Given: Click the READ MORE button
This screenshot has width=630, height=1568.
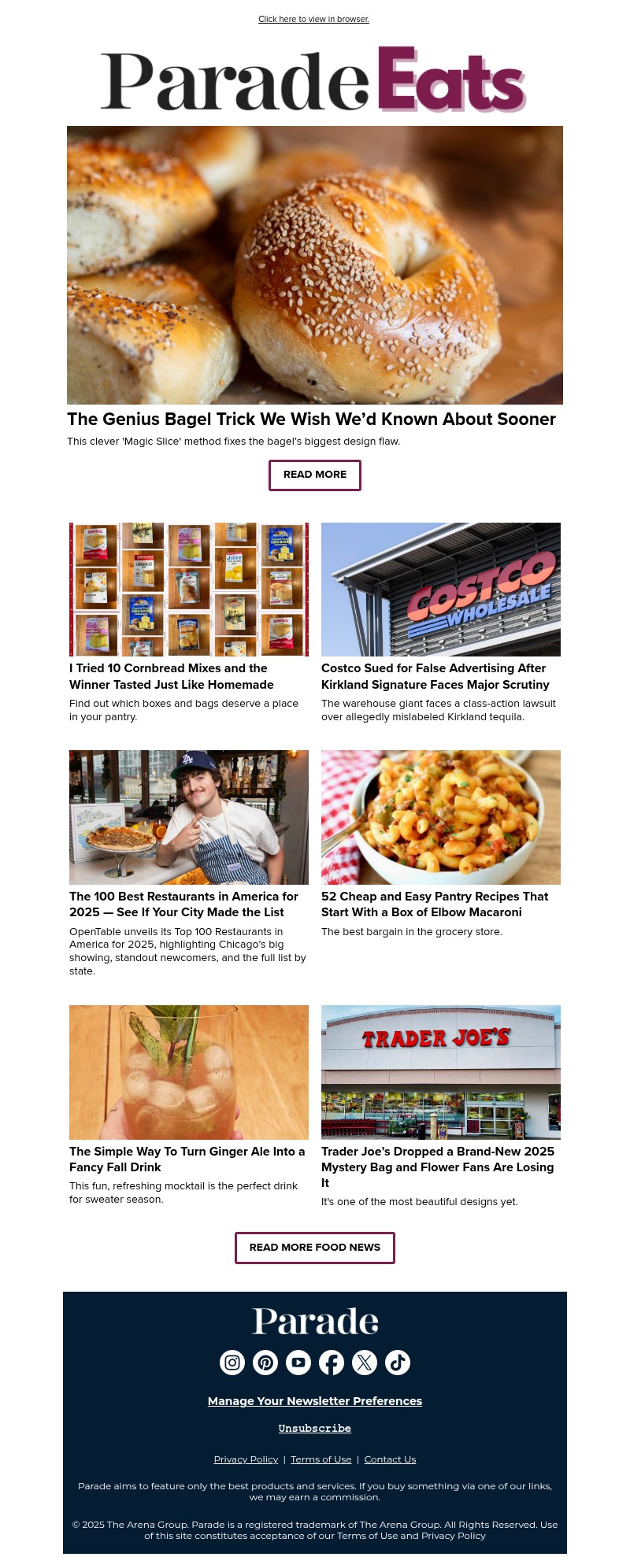Looking at the screenshot, I should click(x=315, y=475).
